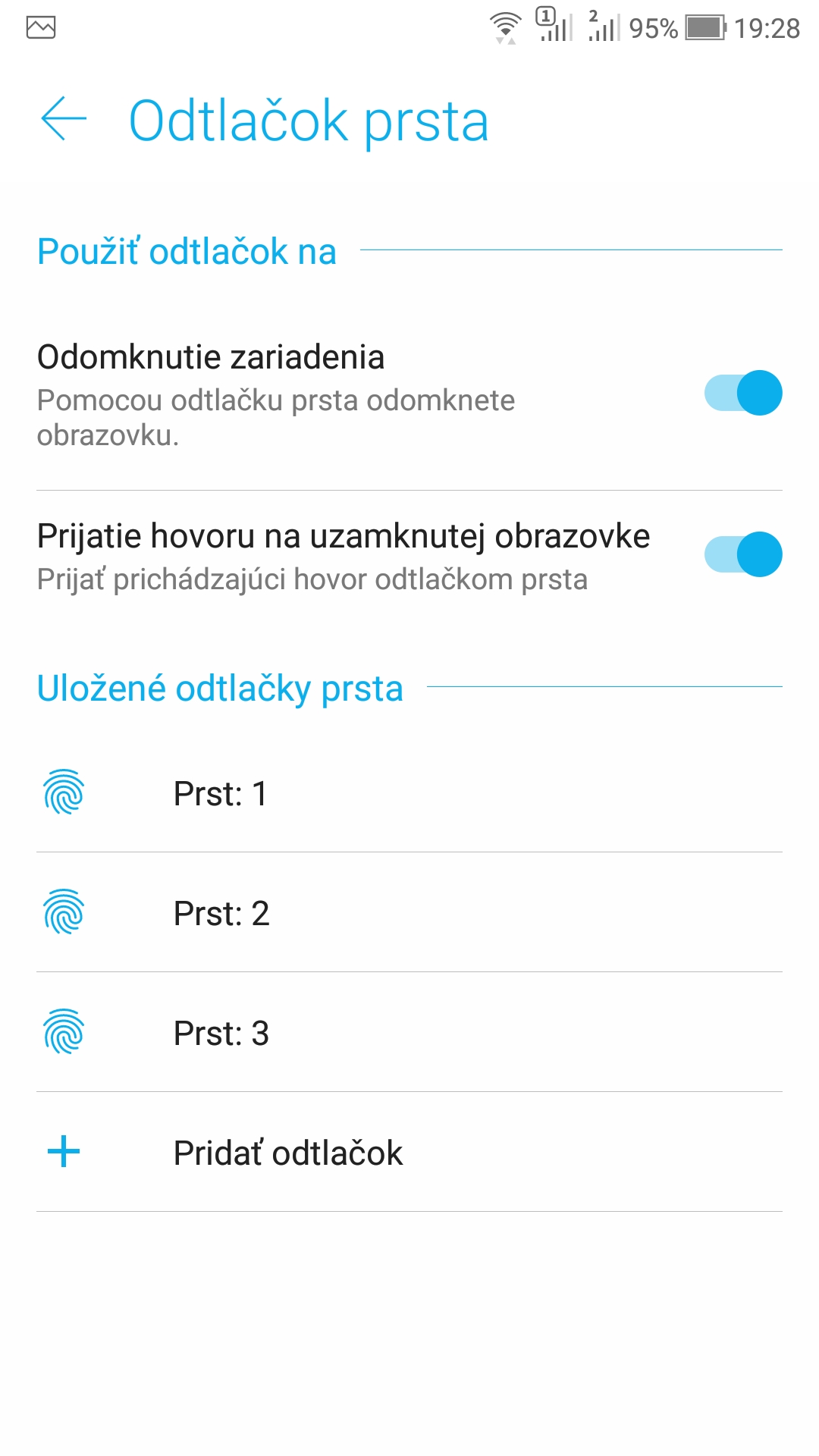Toggle Odomknutie zariadenia switch off

click(x=743, y=393)
